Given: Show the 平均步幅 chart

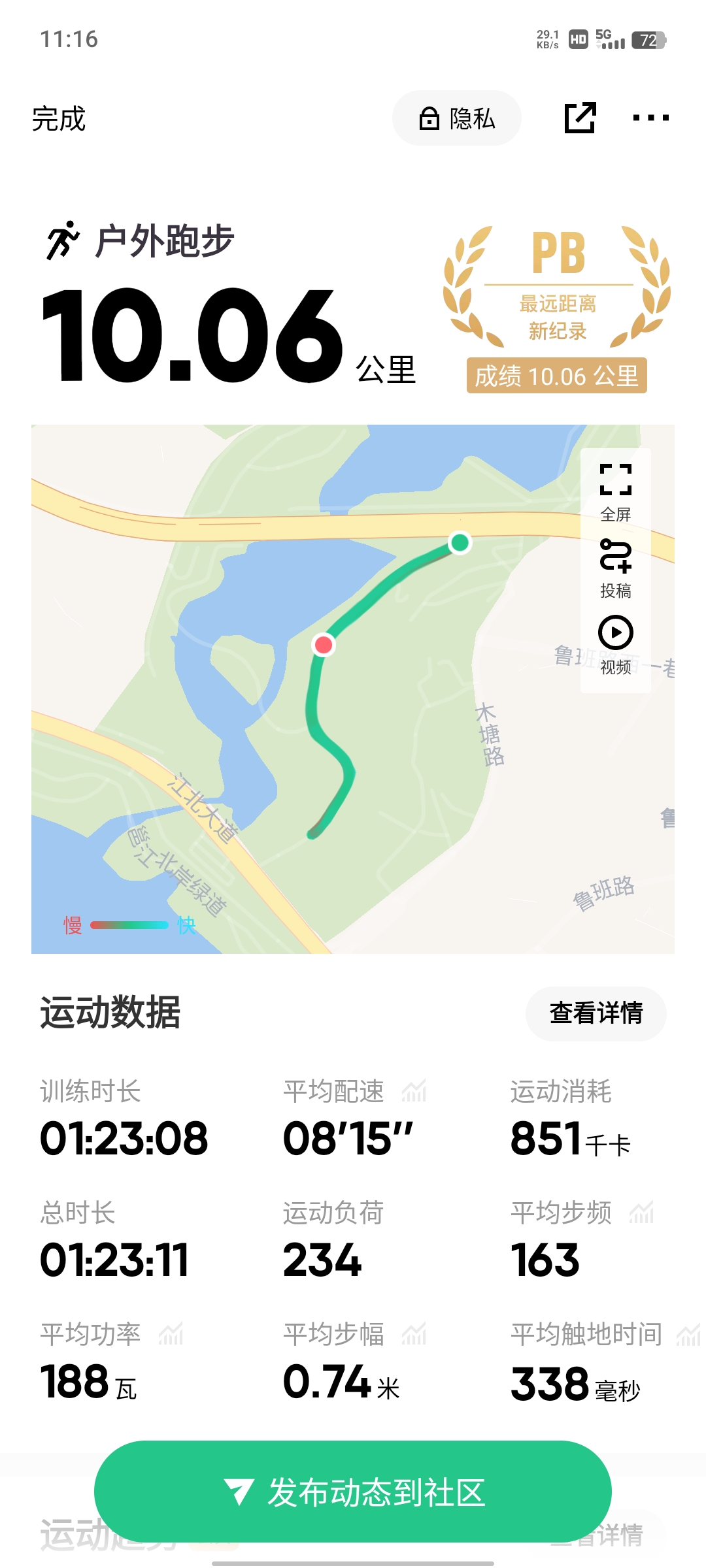Looking at the screenshot, I should click(x=414, y=1334).
